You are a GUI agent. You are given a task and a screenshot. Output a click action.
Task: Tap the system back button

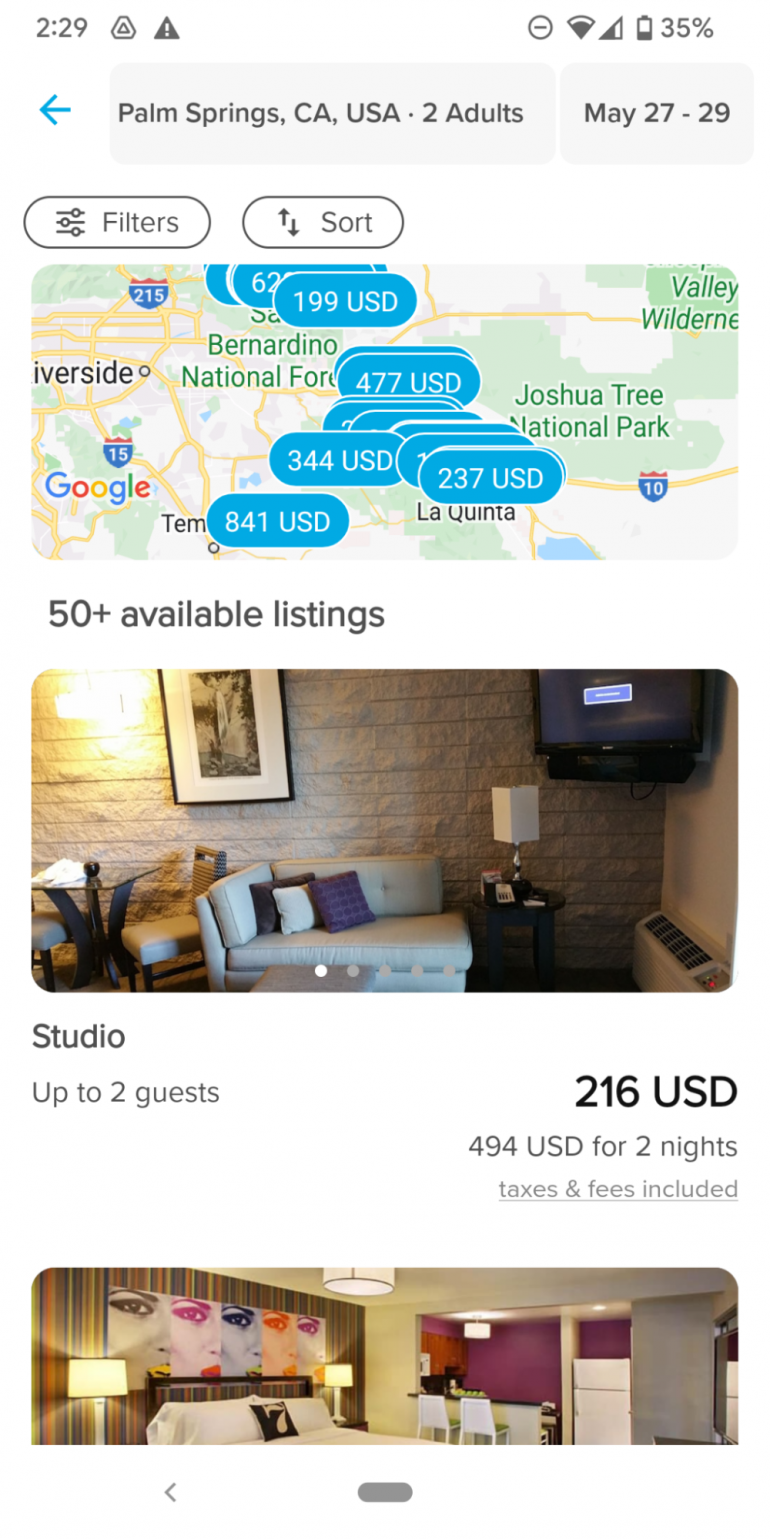171,1492
